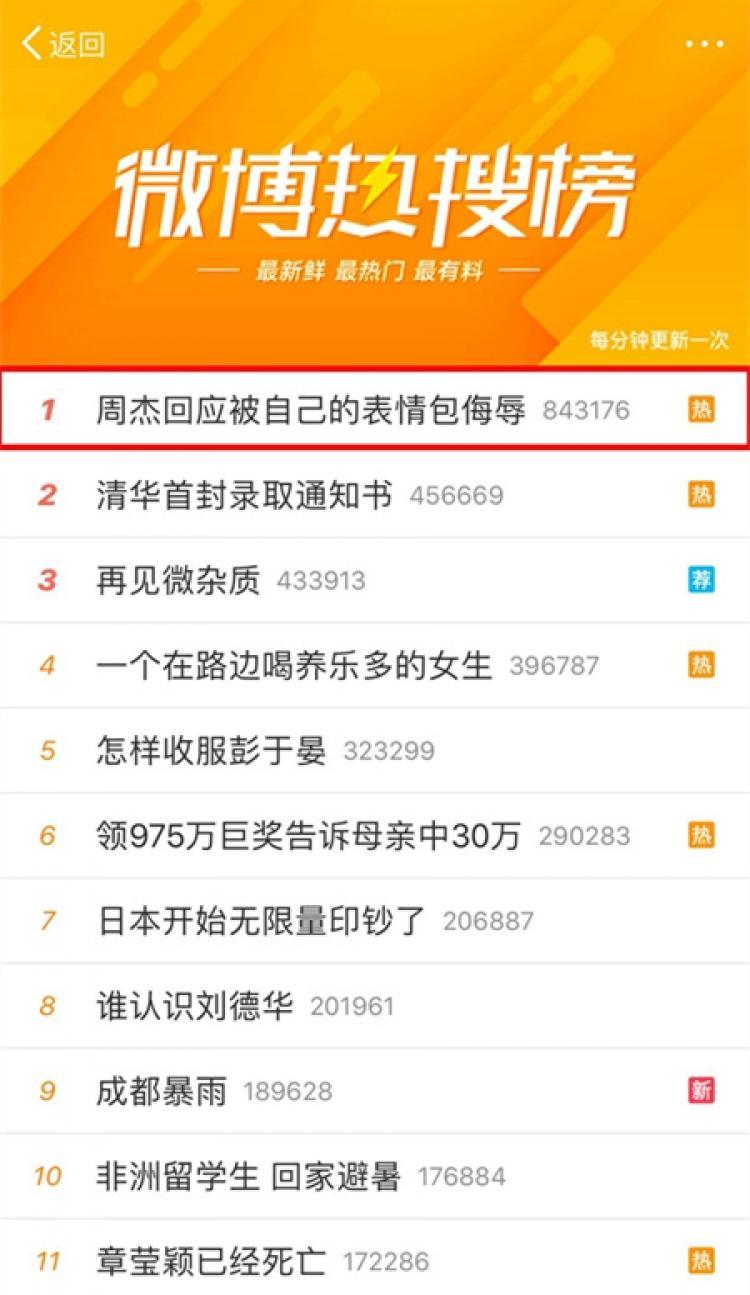The width and height of the screenshot is (750, 1295).
Task: Select the promoted topic 再见微杂质
Action: tap(375, 580)
